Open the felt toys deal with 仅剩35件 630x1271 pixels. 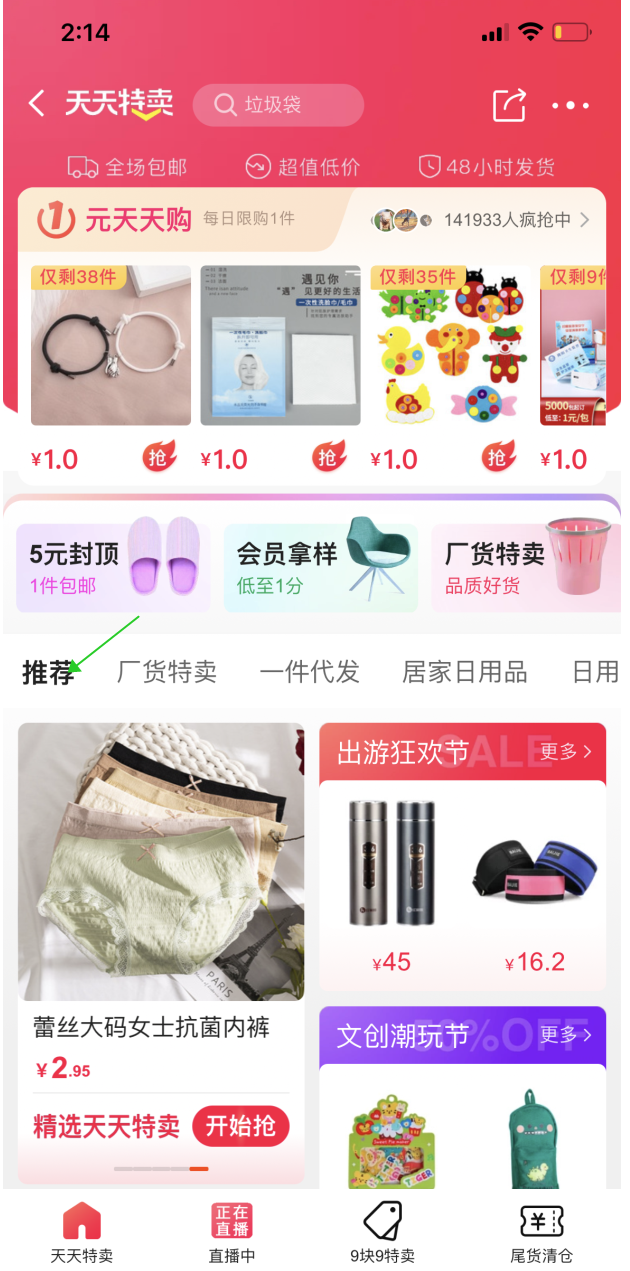(x=450, y=346)
